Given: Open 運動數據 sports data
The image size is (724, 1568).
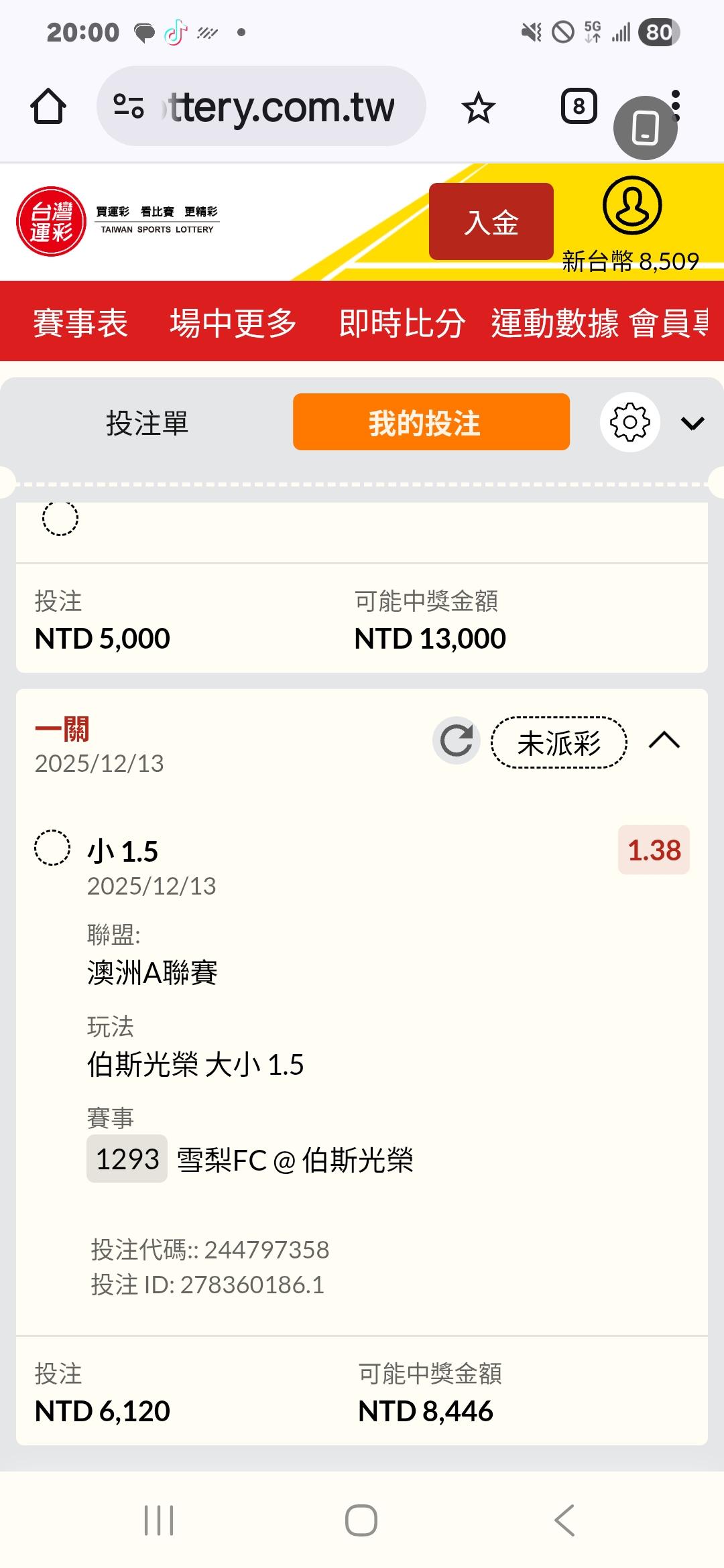Looking at the screenshot, I should (555, 323).
